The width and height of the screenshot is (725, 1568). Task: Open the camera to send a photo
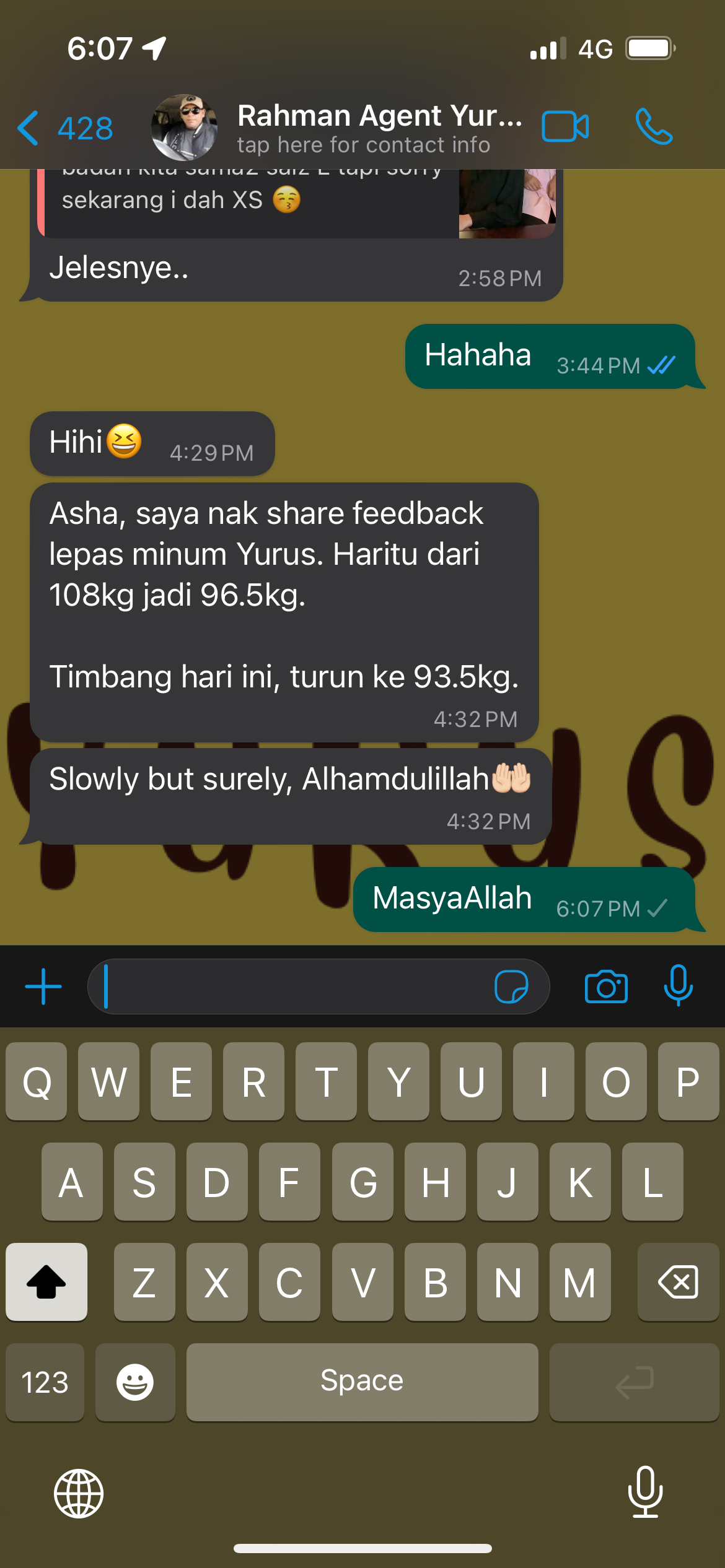[606, 986]
